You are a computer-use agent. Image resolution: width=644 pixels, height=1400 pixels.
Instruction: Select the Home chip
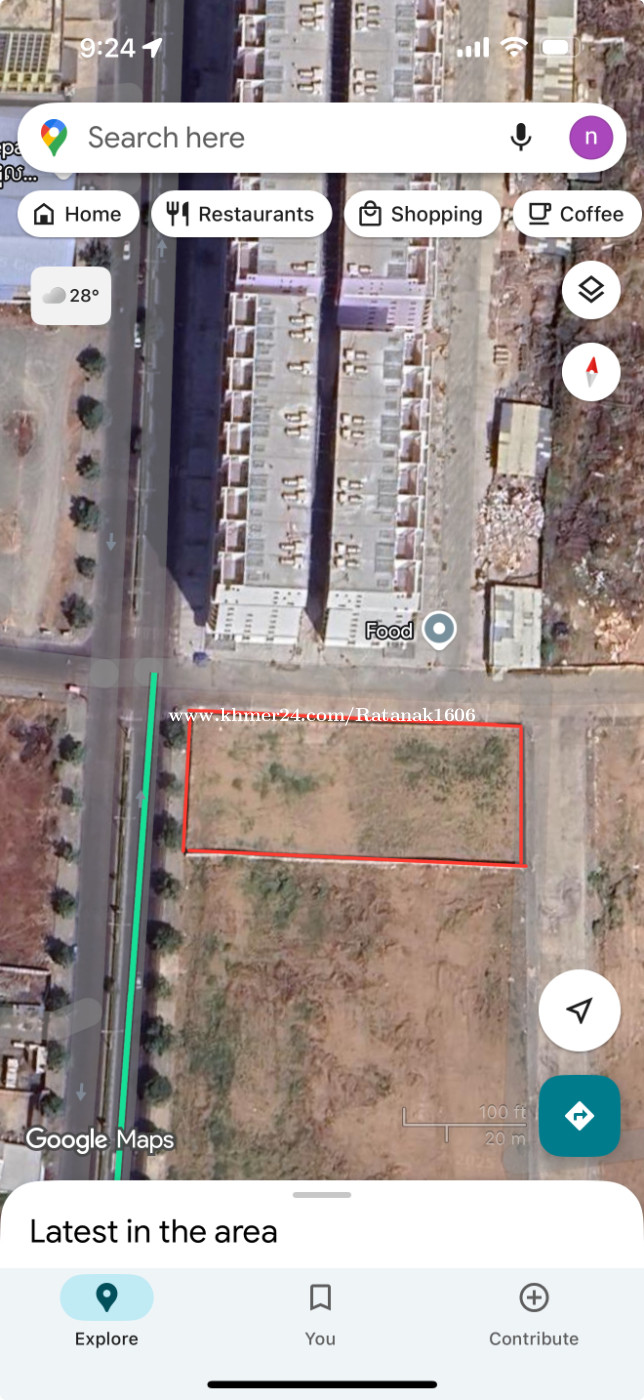[x=78, y=214]
